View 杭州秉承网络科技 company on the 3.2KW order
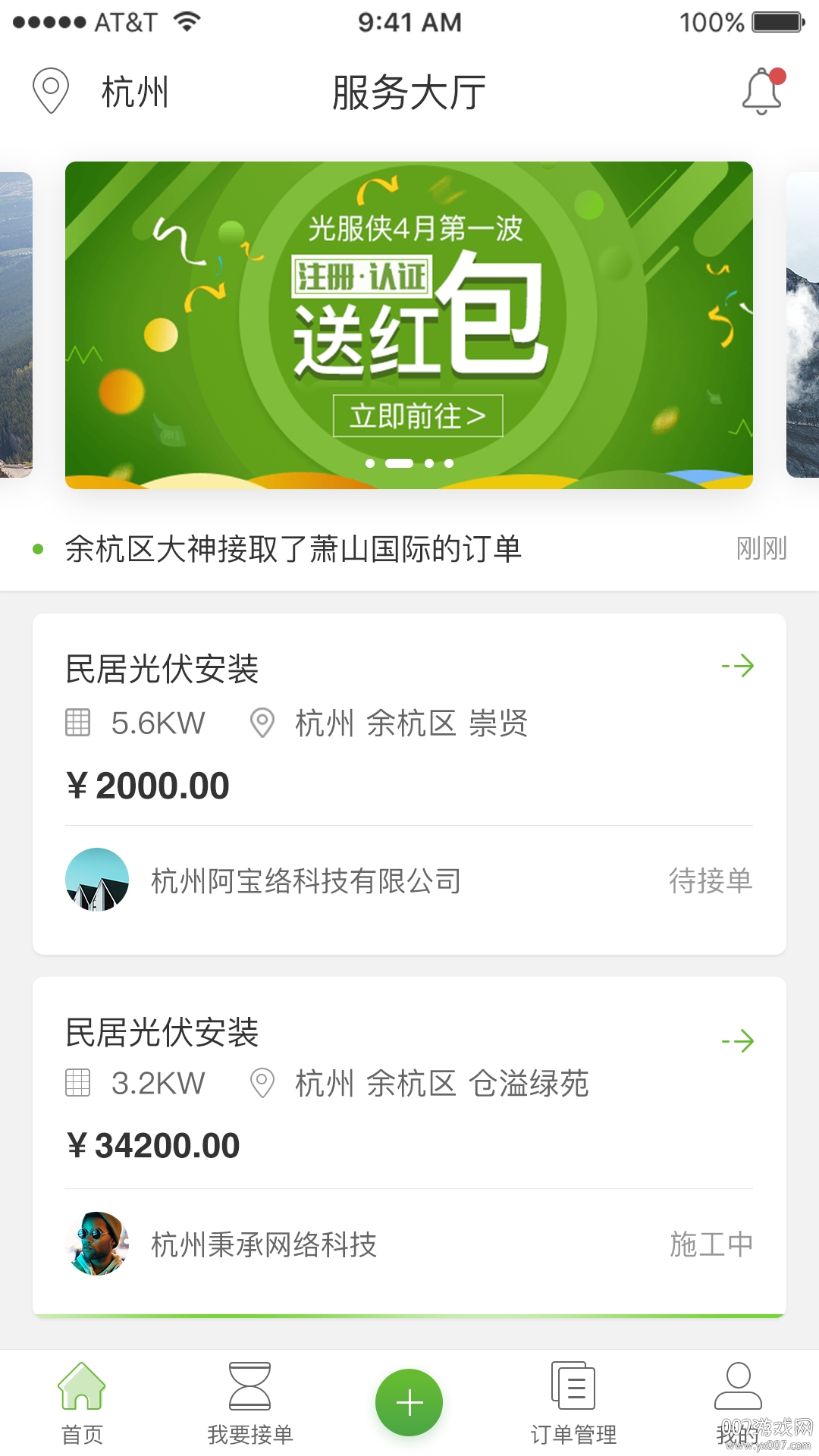 coord(263,1244)
